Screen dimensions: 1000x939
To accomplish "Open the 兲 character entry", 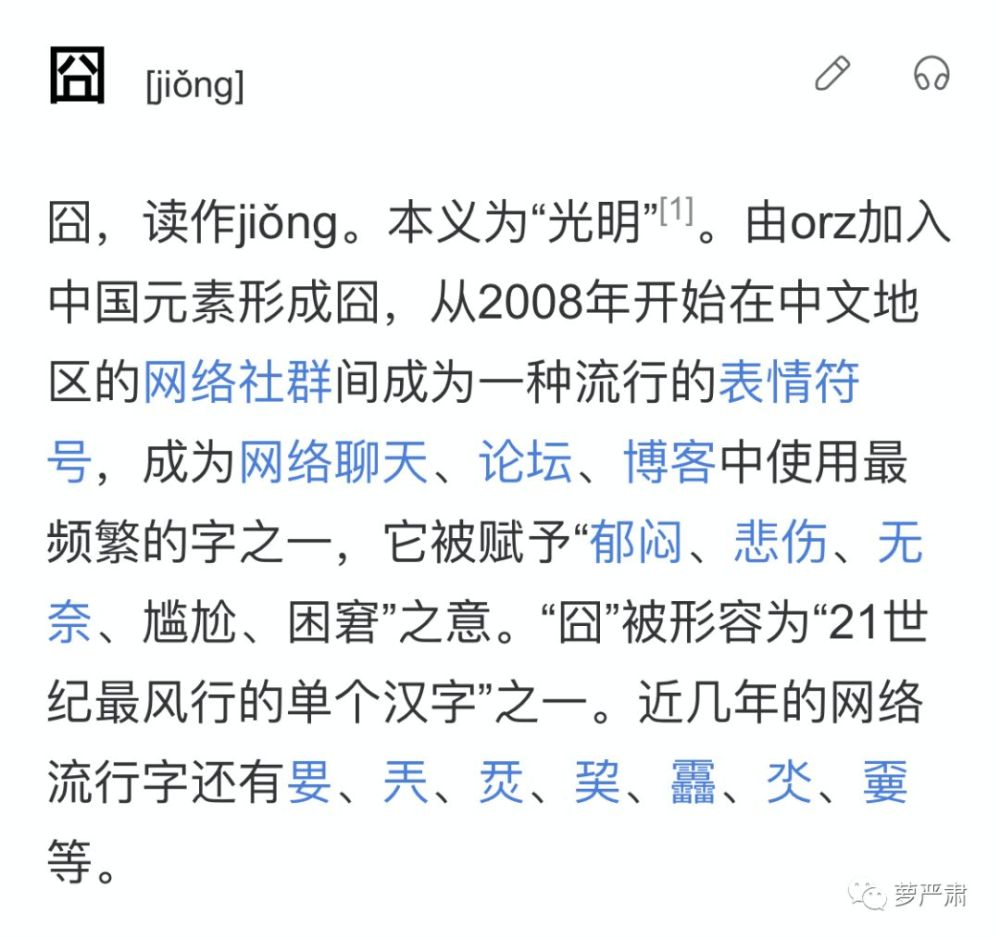I will tap(406, 782).
